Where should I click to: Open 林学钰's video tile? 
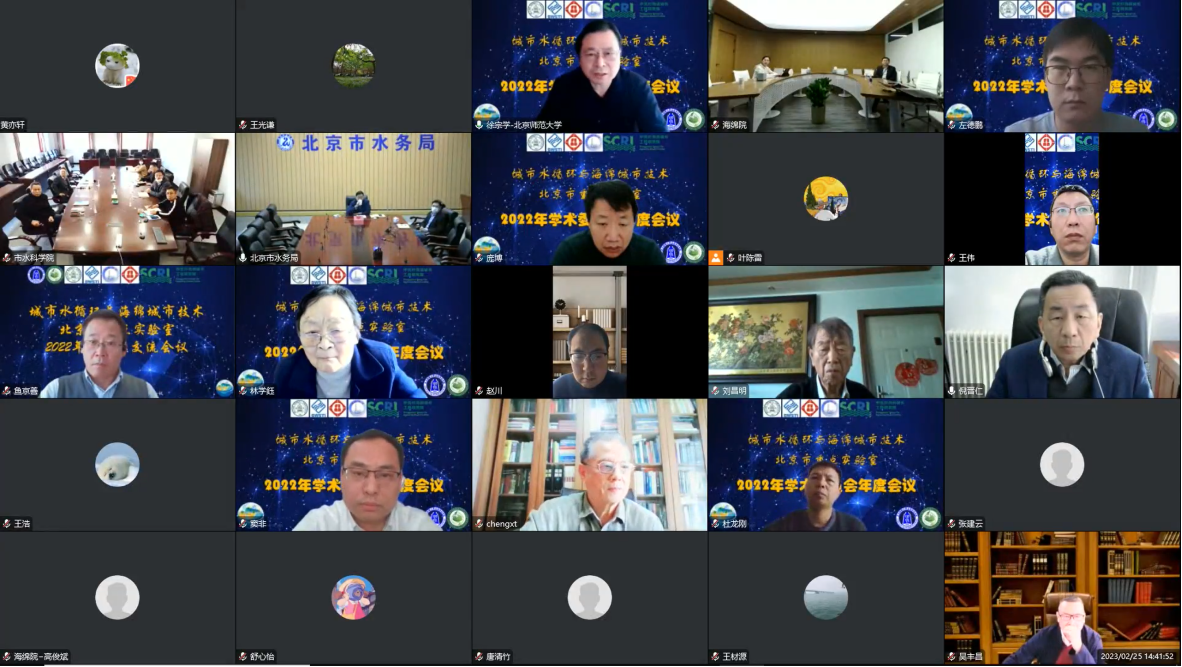(353, 332)
